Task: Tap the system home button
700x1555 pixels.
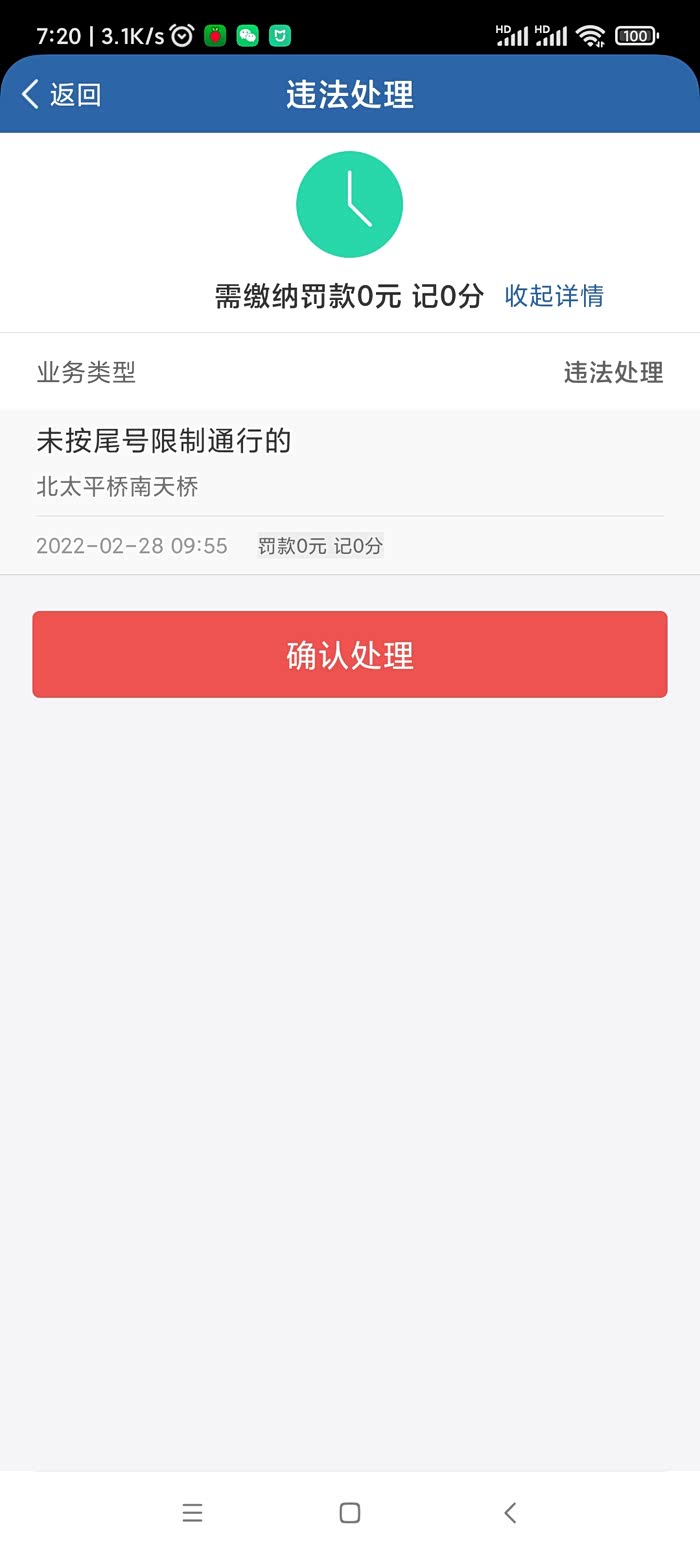Action: [350, 1513]
